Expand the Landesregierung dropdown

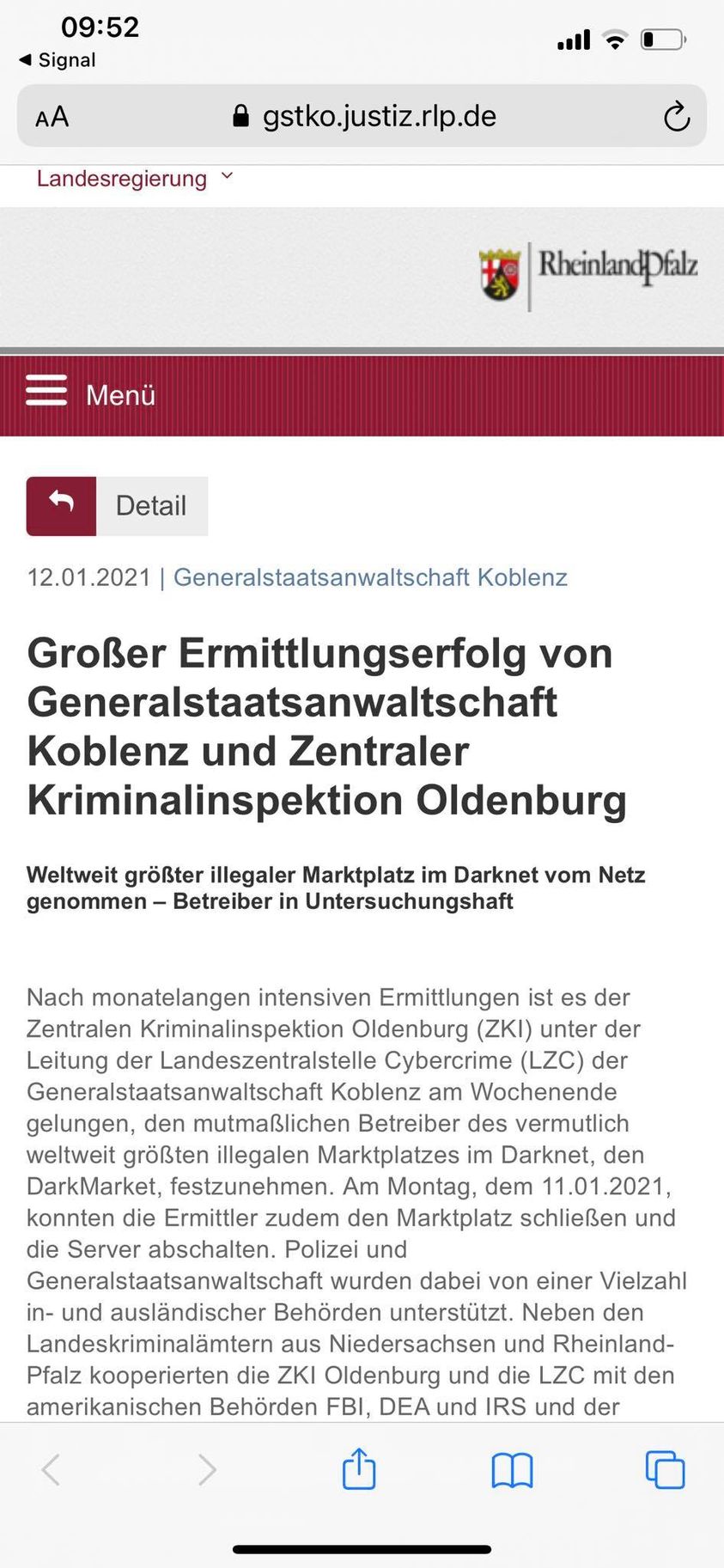[x=135, y=179]
